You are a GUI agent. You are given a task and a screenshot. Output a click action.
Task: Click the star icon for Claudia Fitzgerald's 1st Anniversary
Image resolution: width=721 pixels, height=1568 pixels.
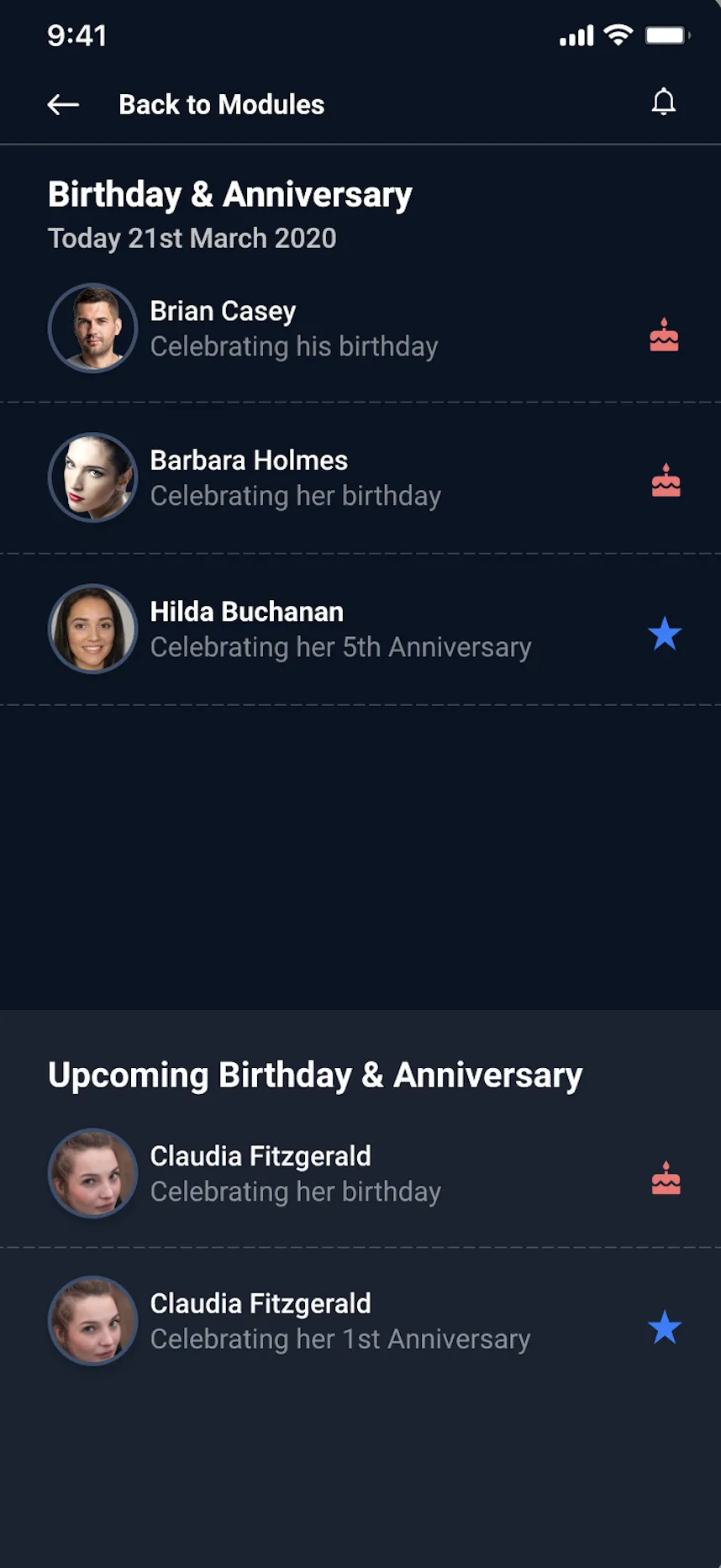tap(664, 1327)
